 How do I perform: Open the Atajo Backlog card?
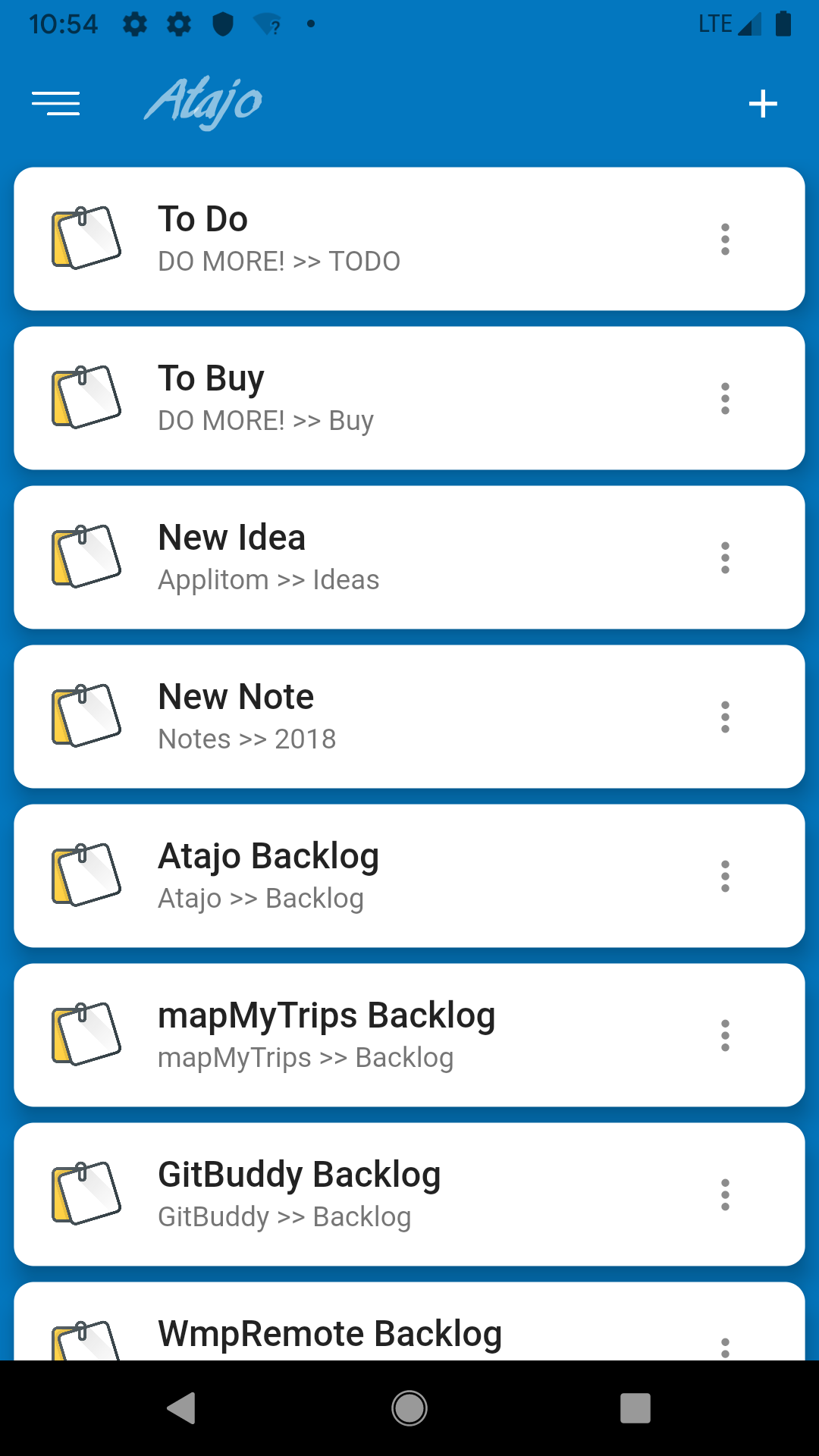pos(409,876)
